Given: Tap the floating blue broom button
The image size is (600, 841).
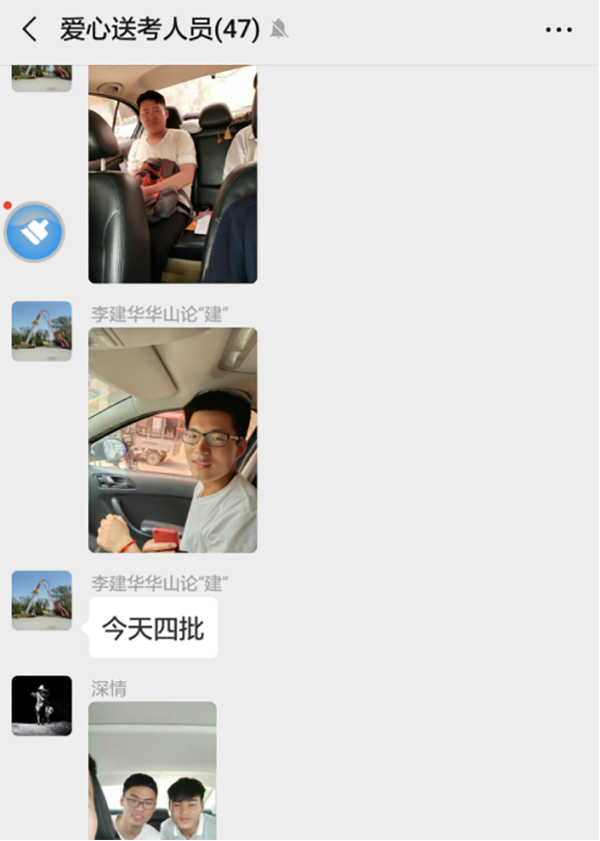Looking at the screenshot, I should (35, 233).
